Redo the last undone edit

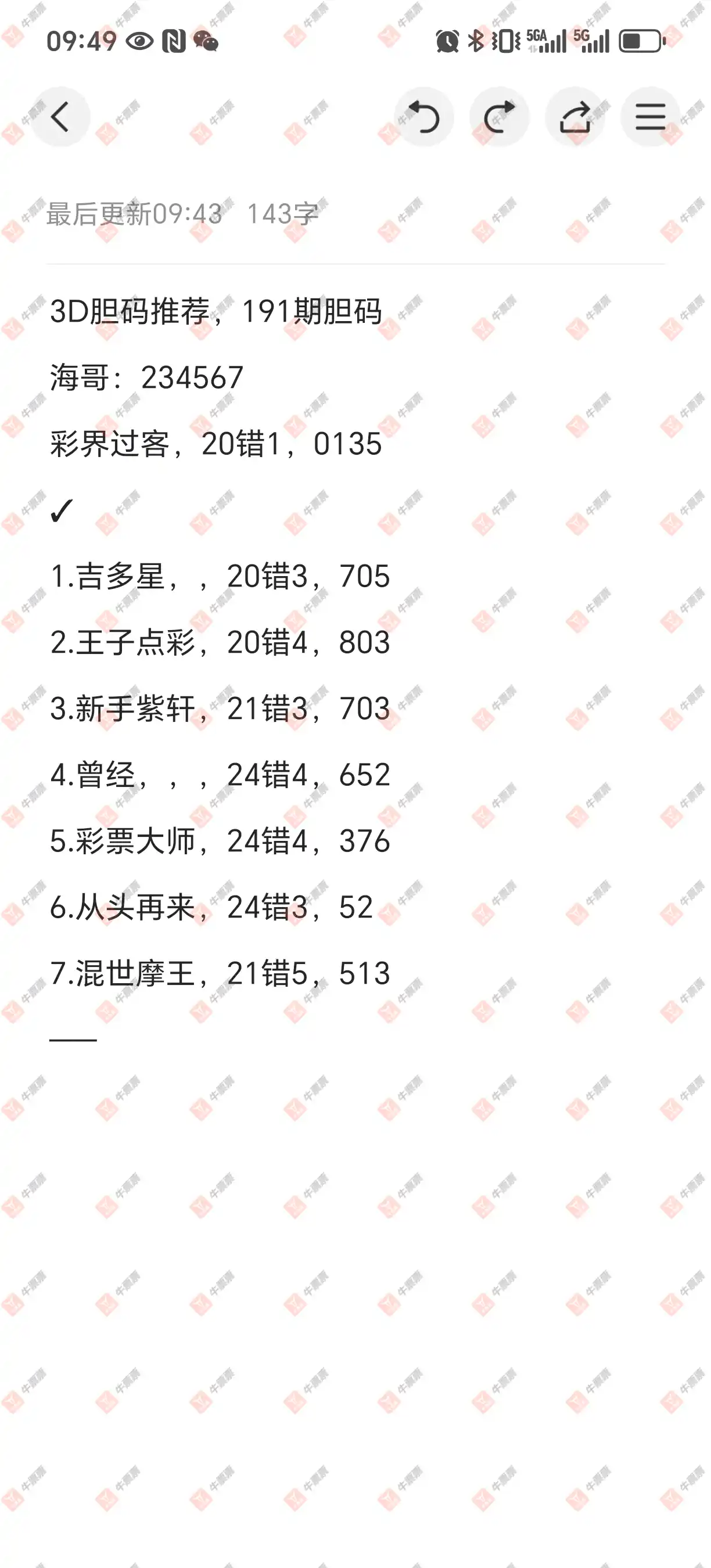[500, 117]
